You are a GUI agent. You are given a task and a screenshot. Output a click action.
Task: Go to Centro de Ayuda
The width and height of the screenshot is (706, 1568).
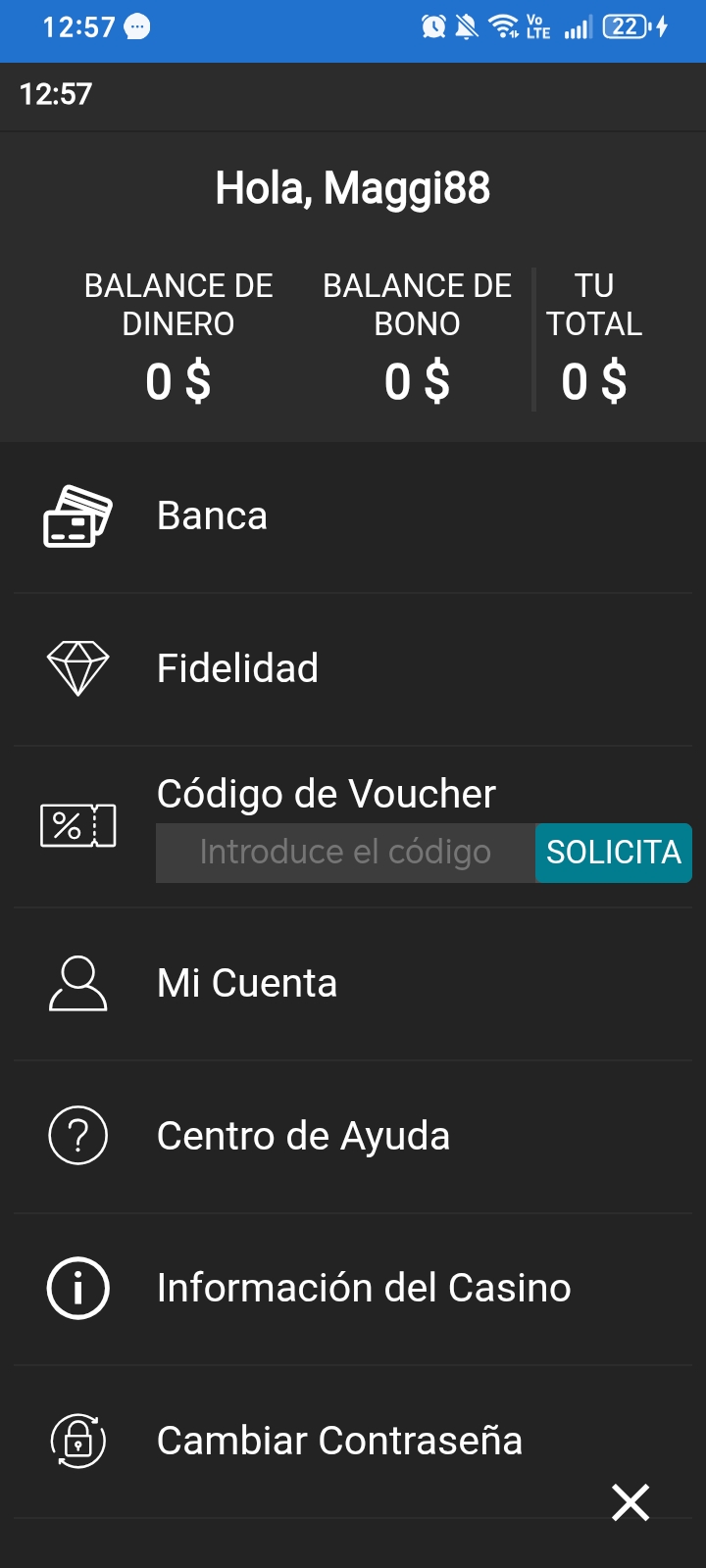pyautogui.click(x=353, y=1137)
